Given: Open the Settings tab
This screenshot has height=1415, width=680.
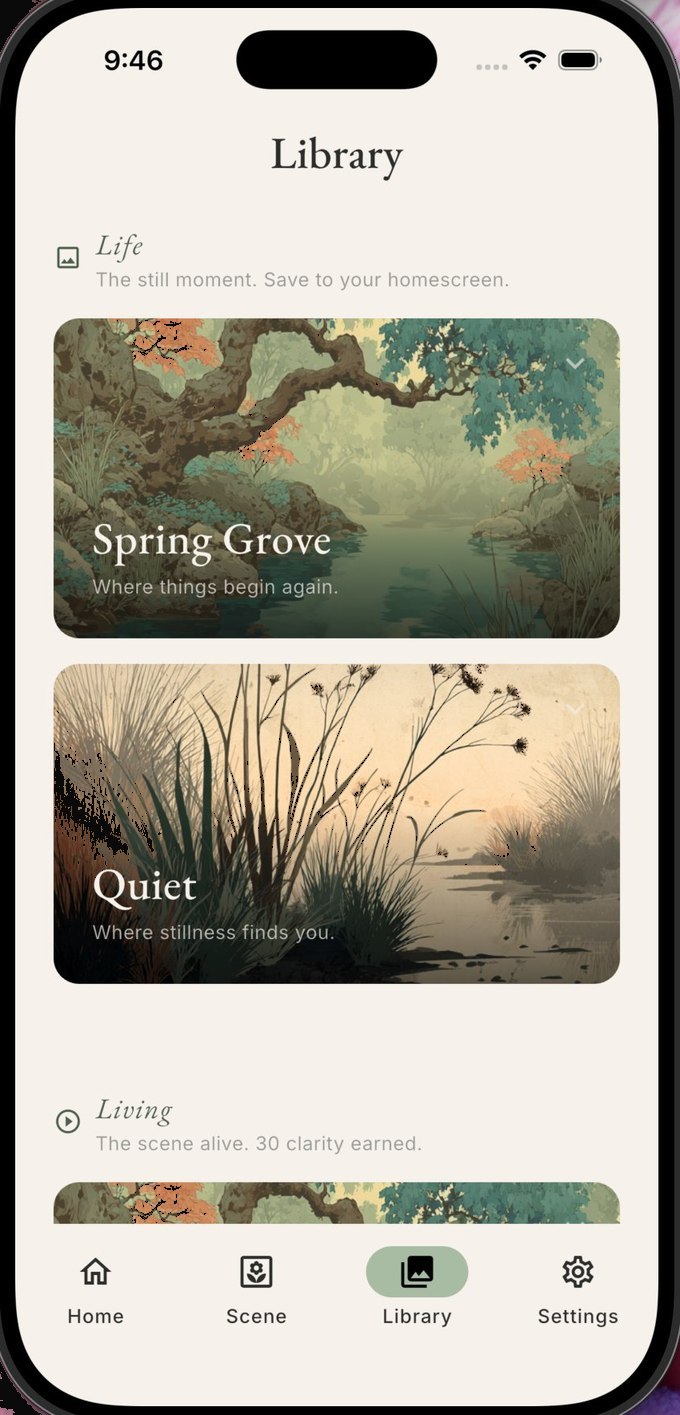Looking at the screenshot, I should [577, 1289].
